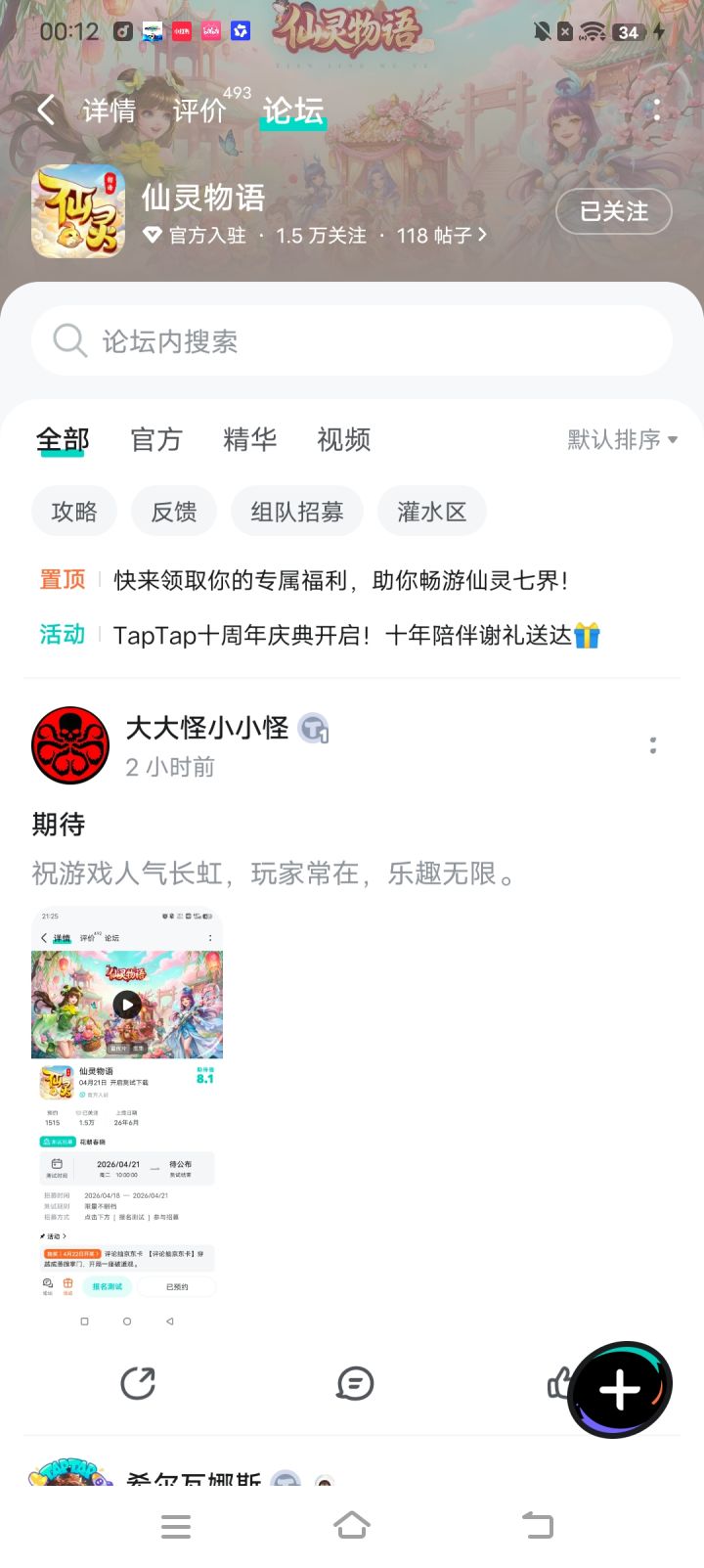Unfollow via the 已关注 toggle button
704x1568 pixels.
pyautogui.click(x=614, y=211)
